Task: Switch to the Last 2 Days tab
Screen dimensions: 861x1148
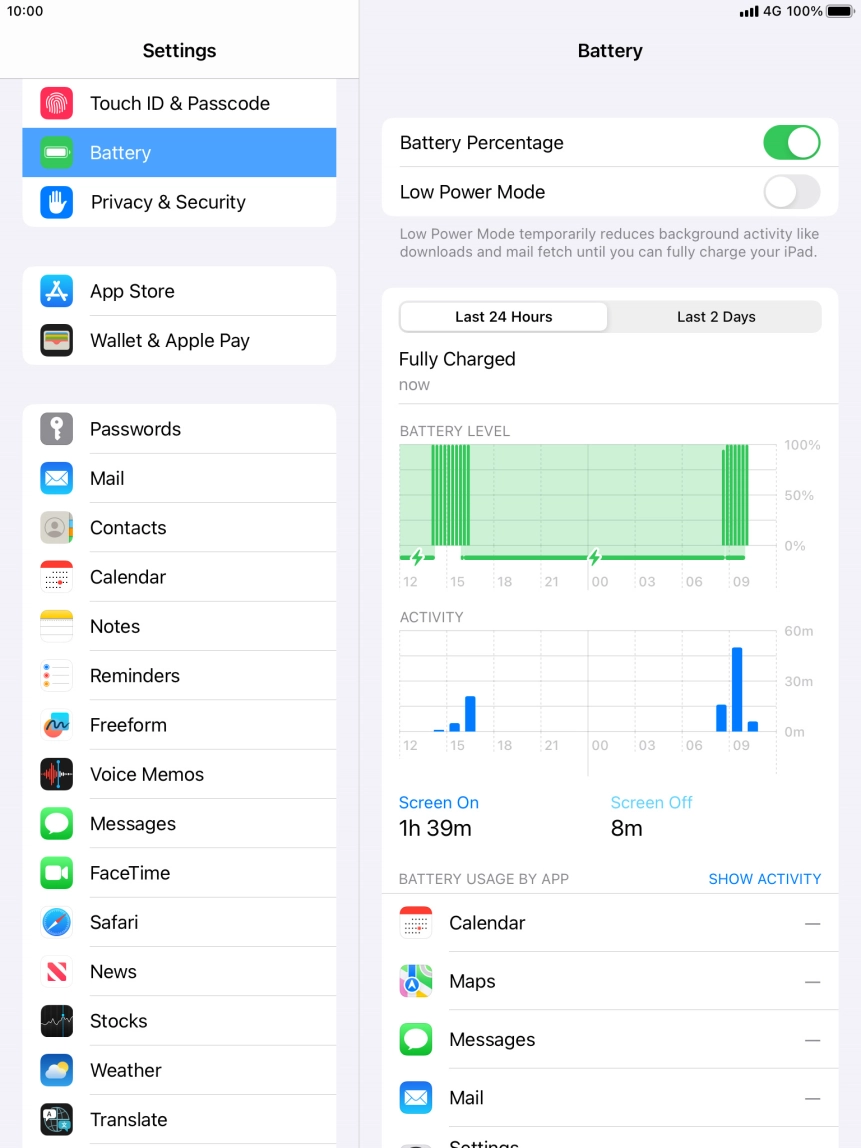Action: point(716,317)
